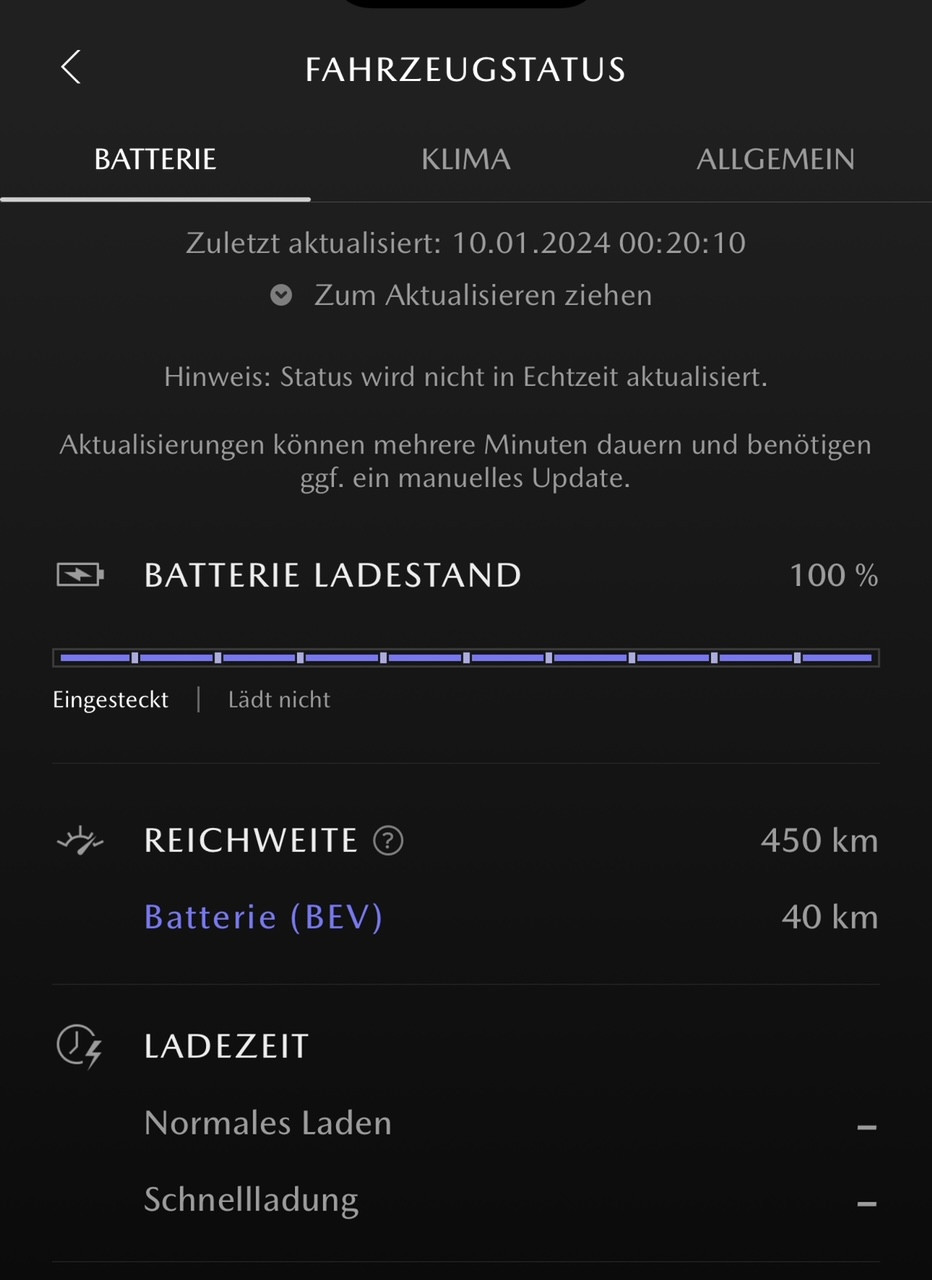The width and height of the screenshot is (932, 1280).
Task: Select the range indicator icon next to REICHWEITE
Action: click(x=79, y=840)
